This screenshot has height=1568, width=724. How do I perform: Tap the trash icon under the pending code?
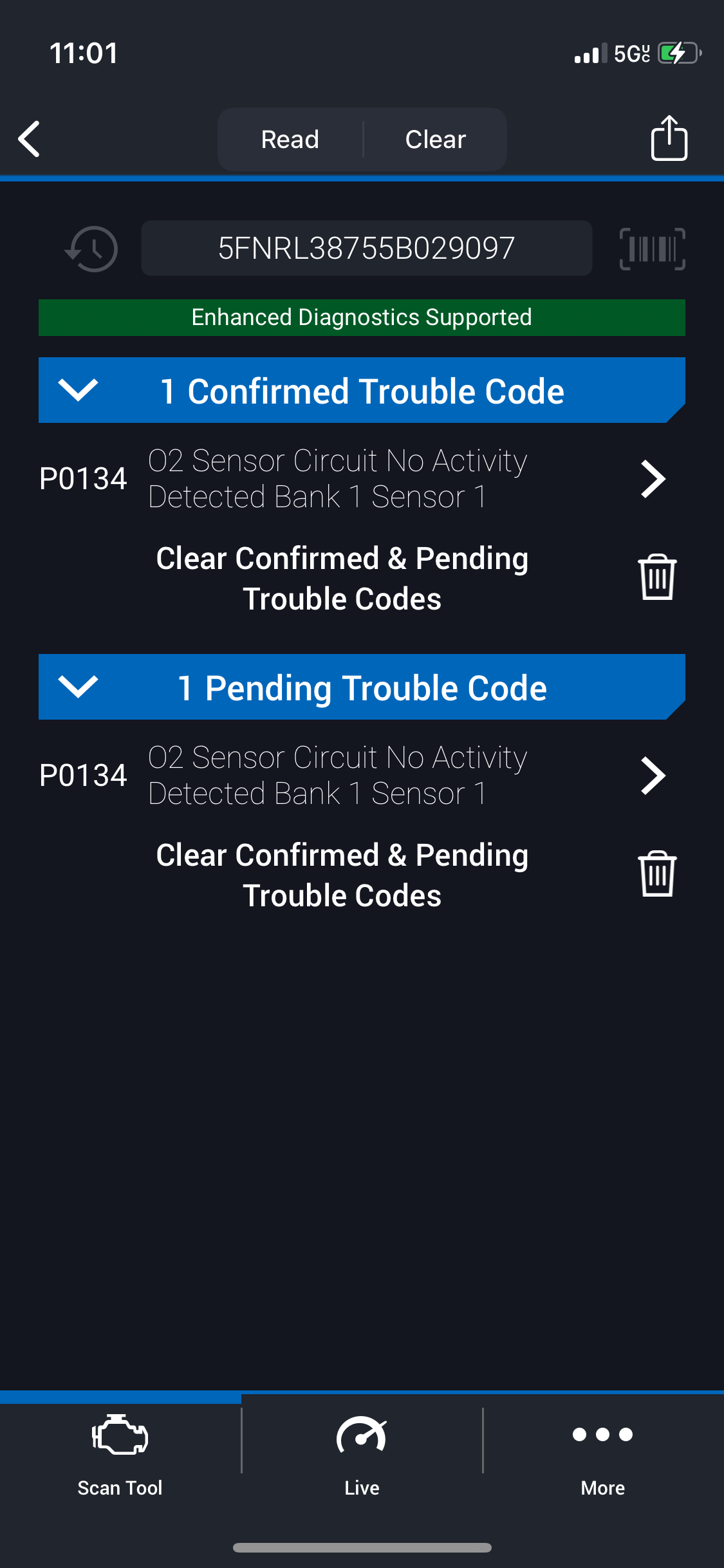click(657, 874)
